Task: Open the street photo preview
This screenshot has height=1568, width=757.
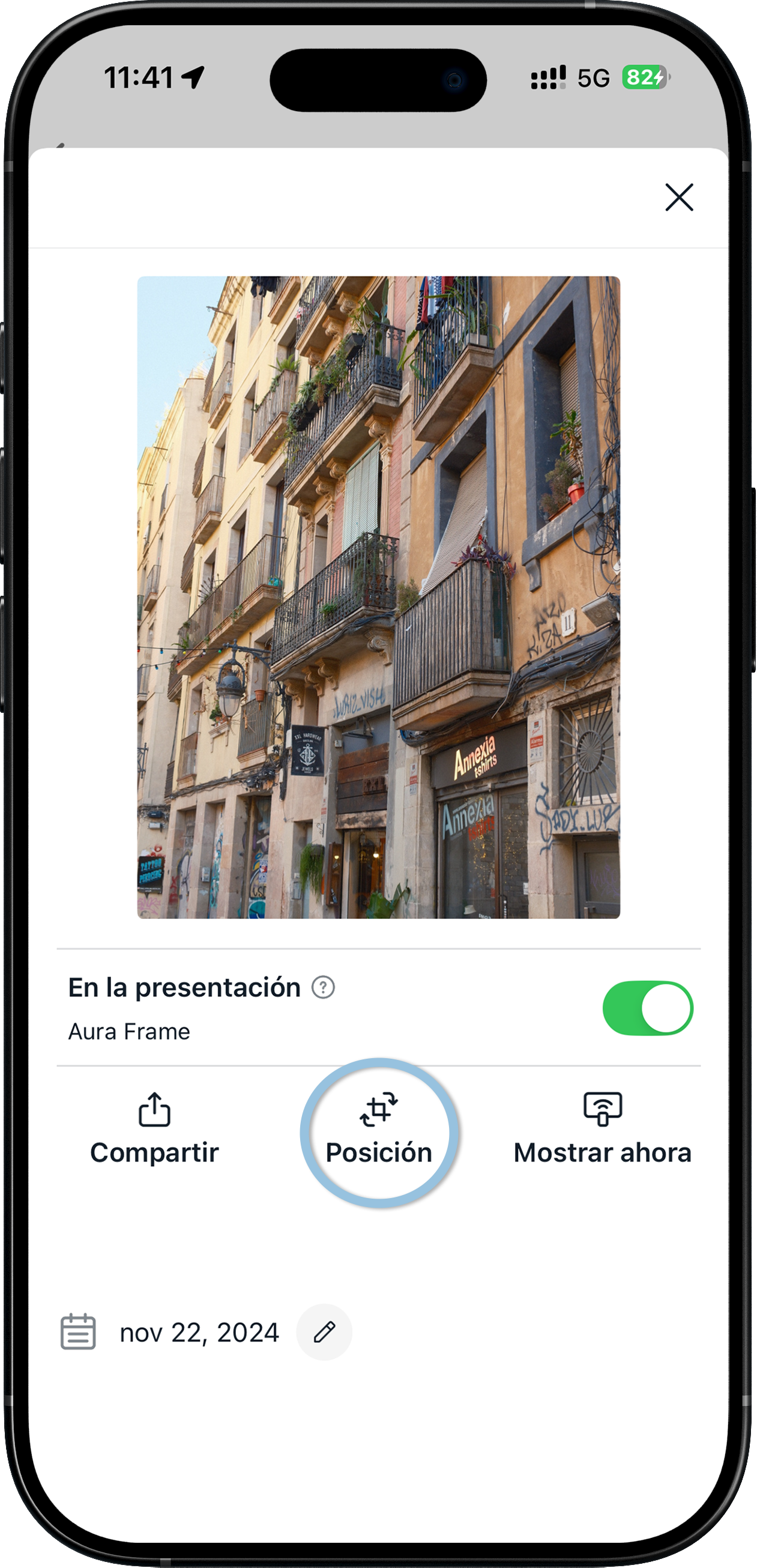Action: pos(378,597)
